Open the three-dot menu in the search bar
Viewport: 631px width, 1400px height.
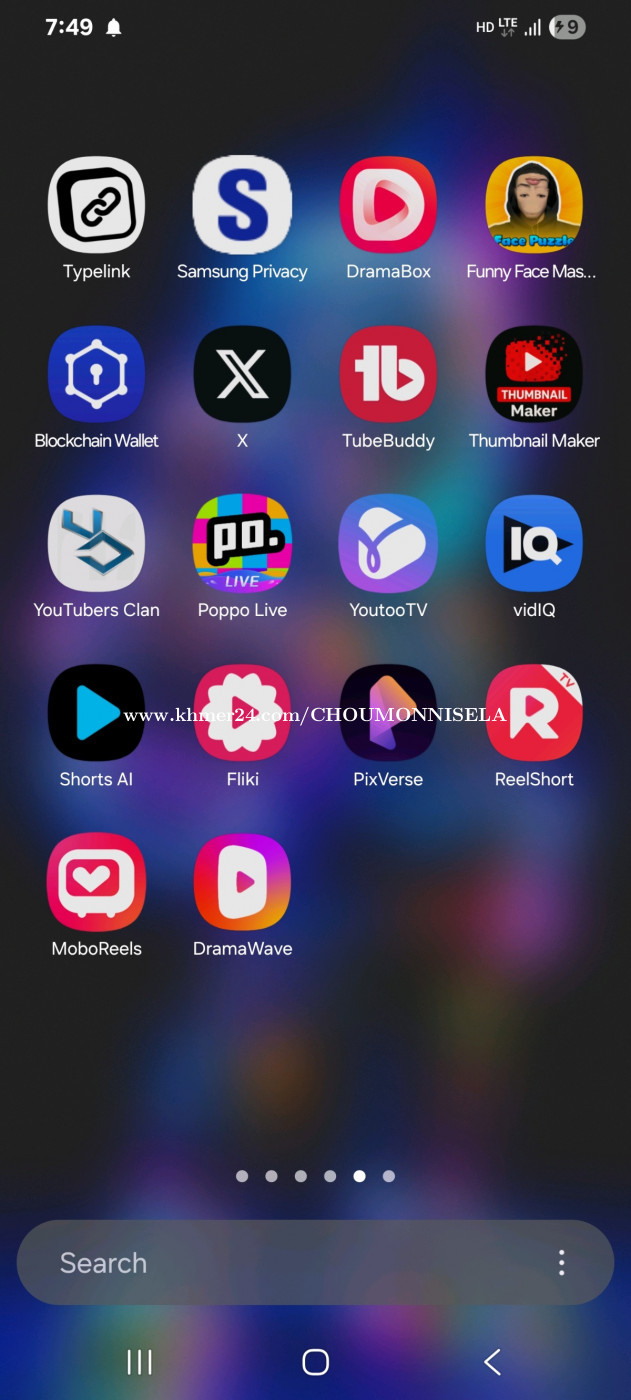[x=562, y=1262]
